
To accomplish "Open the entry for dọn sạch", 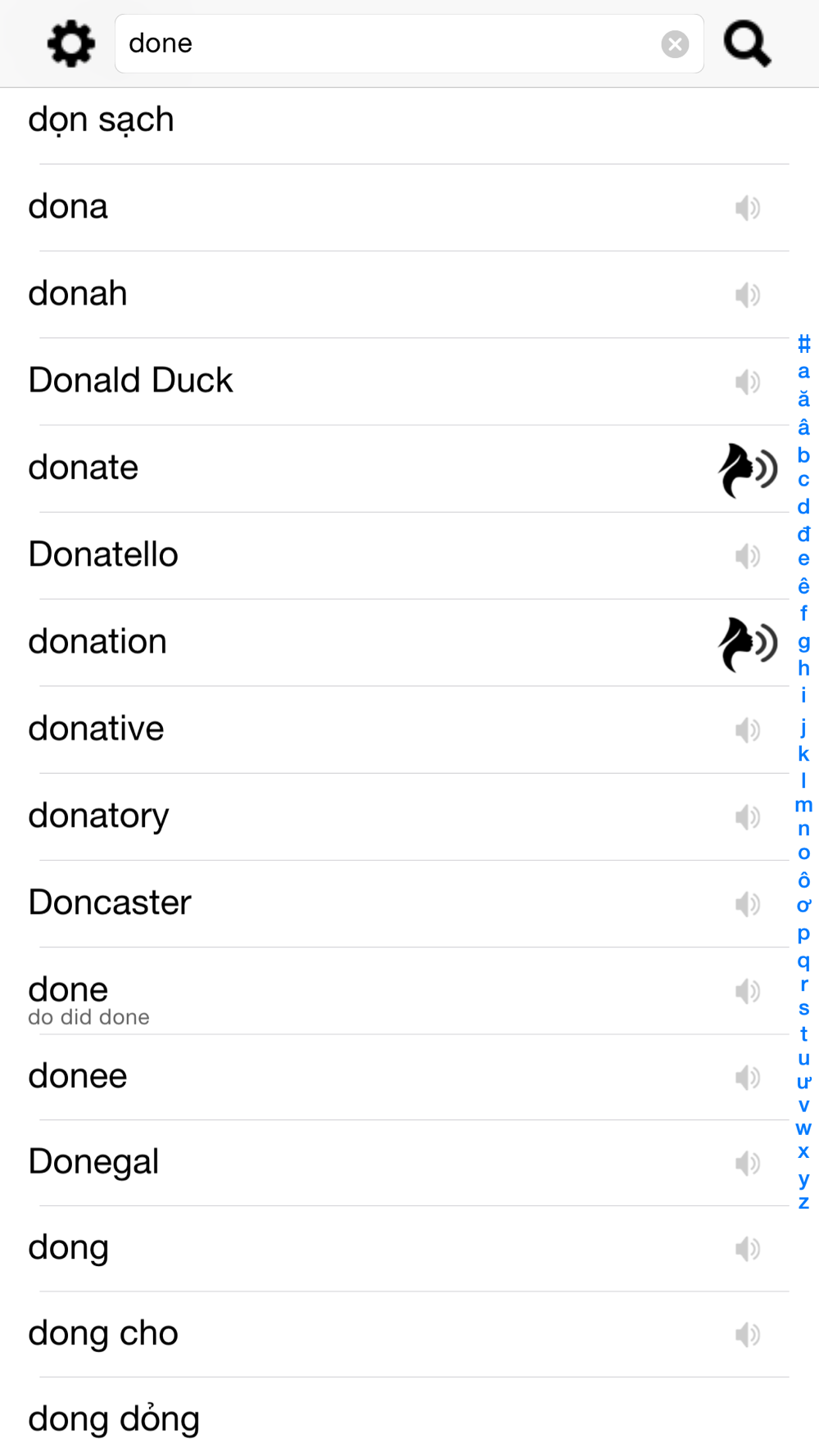I will [409, 121].
